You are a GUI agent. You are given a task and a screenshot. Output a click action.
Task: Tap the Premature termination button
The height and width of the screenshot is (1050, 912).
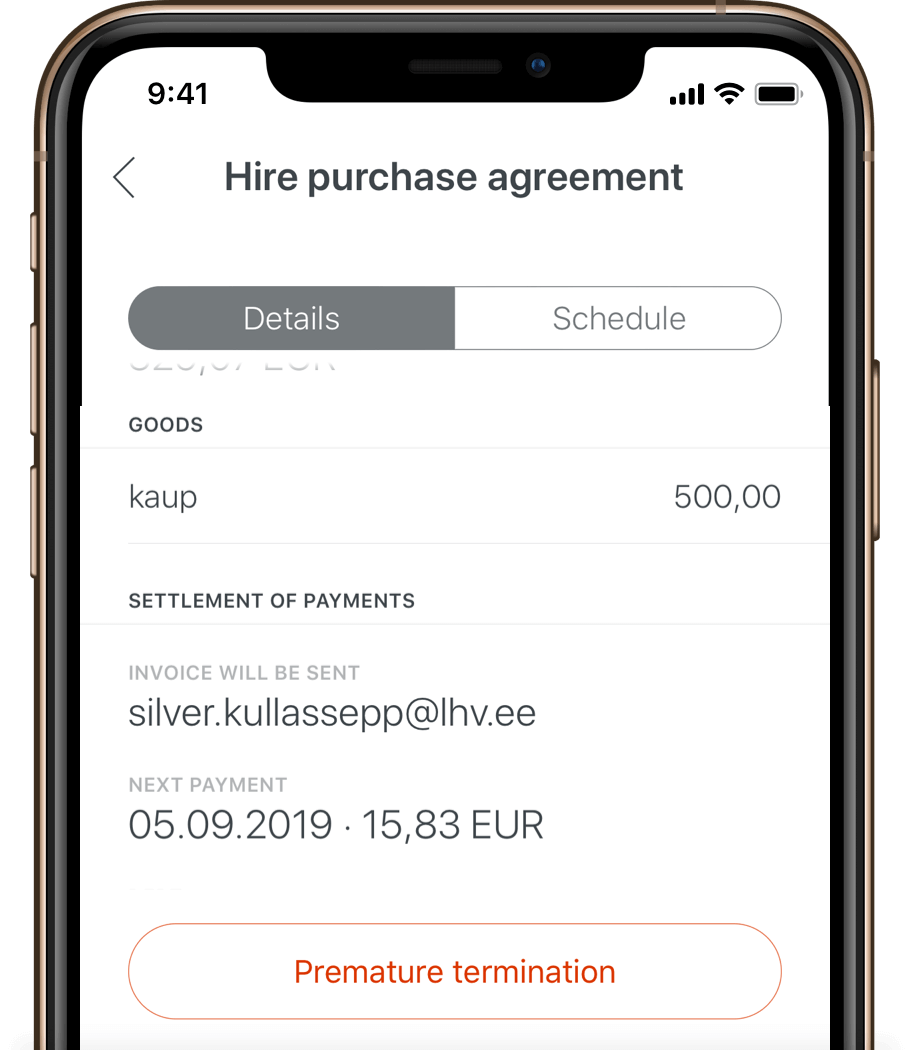tap(454, 971)
